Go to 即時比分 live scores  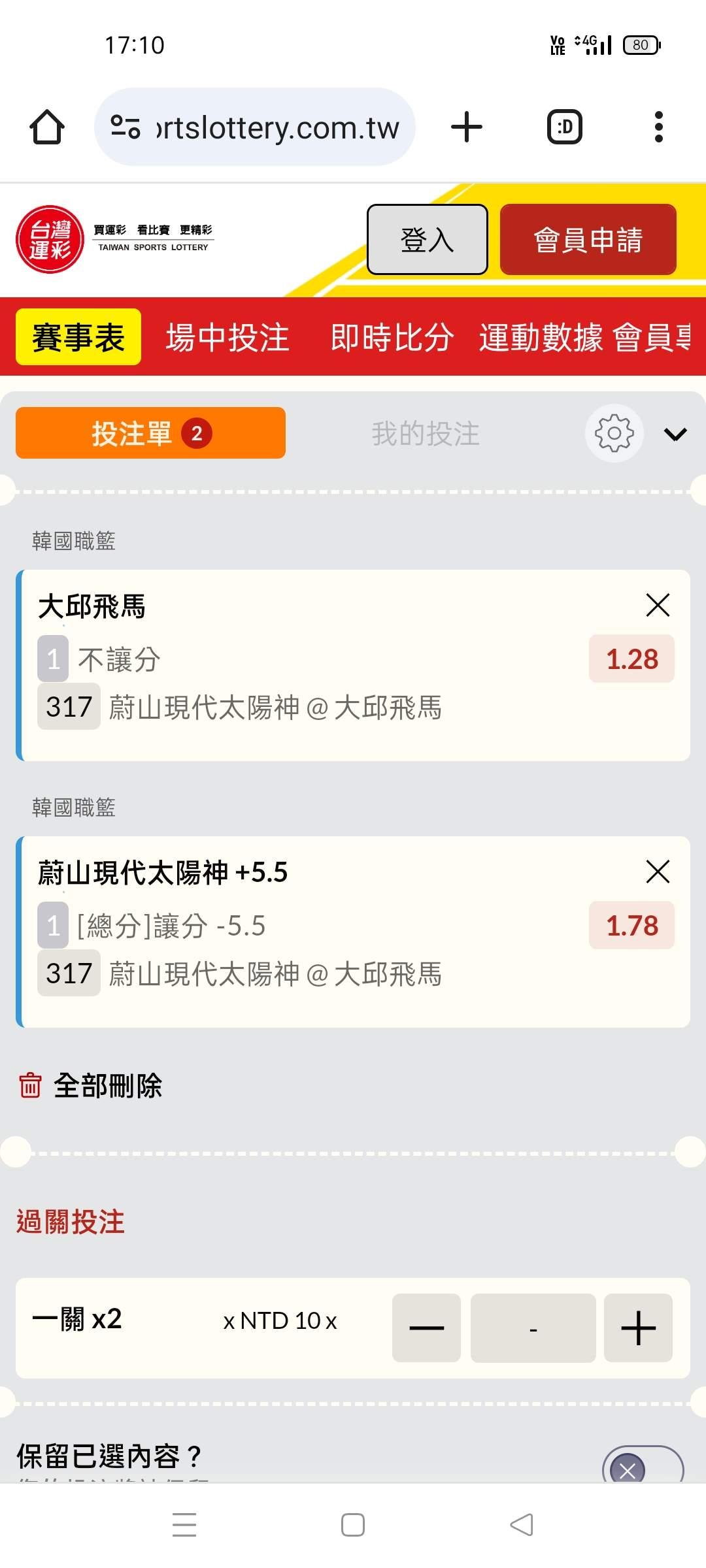pos(392,337)
